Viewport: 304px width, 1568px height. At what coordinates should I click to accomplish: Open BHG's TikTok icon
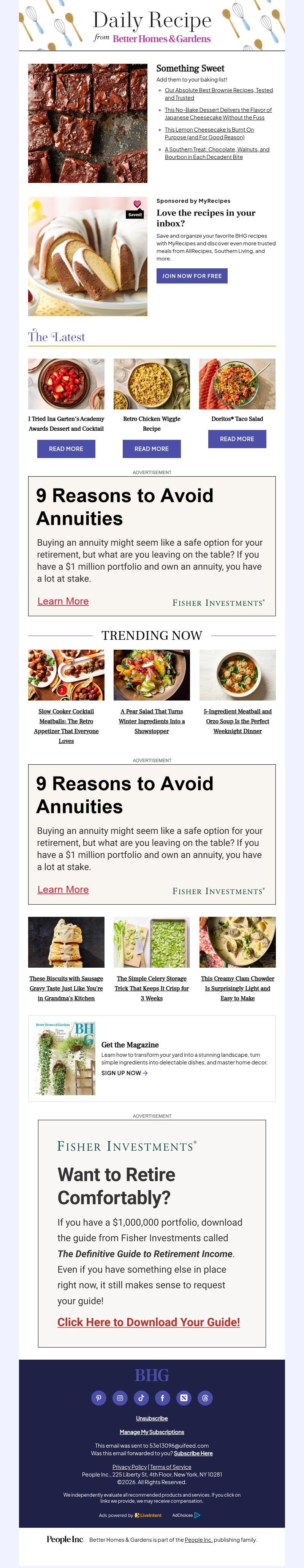coord(141,1398)
